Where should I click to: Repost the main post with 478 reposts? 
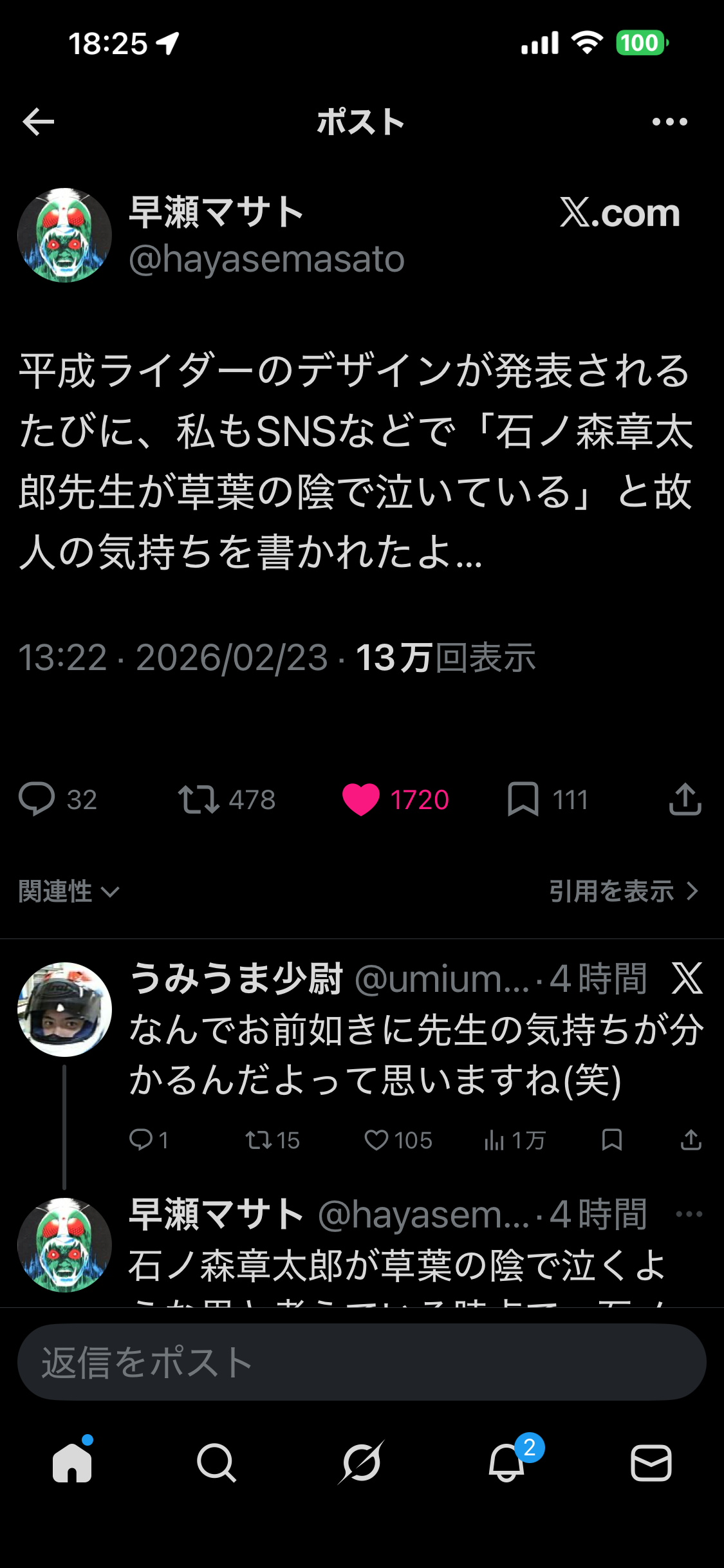pyautogui.click(x=200, y=799)
